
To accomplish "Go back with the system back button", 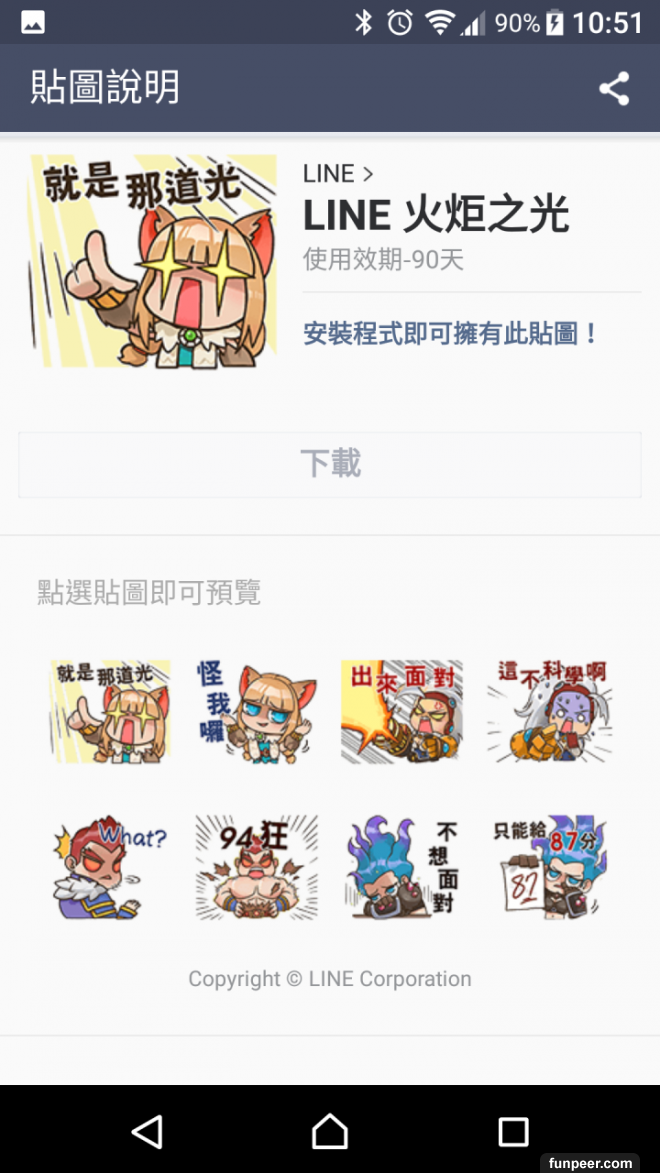I will point(147,1131).
